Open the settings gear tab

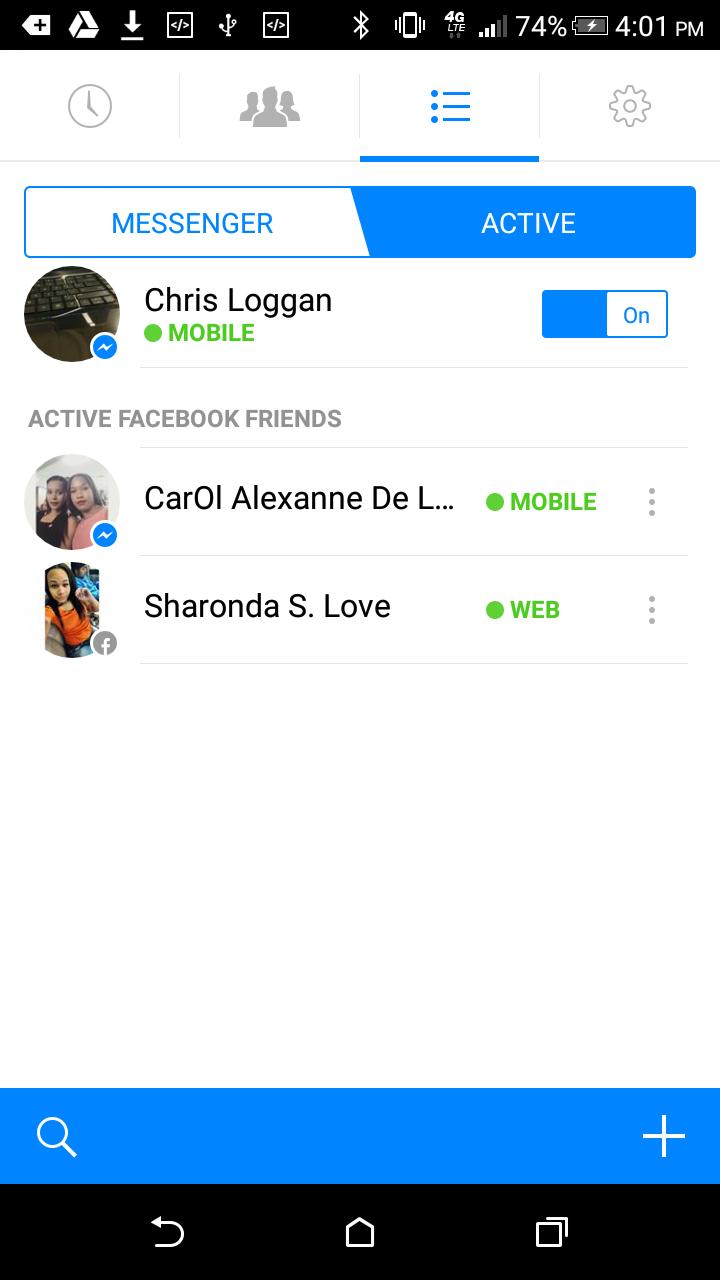(629, 106)
